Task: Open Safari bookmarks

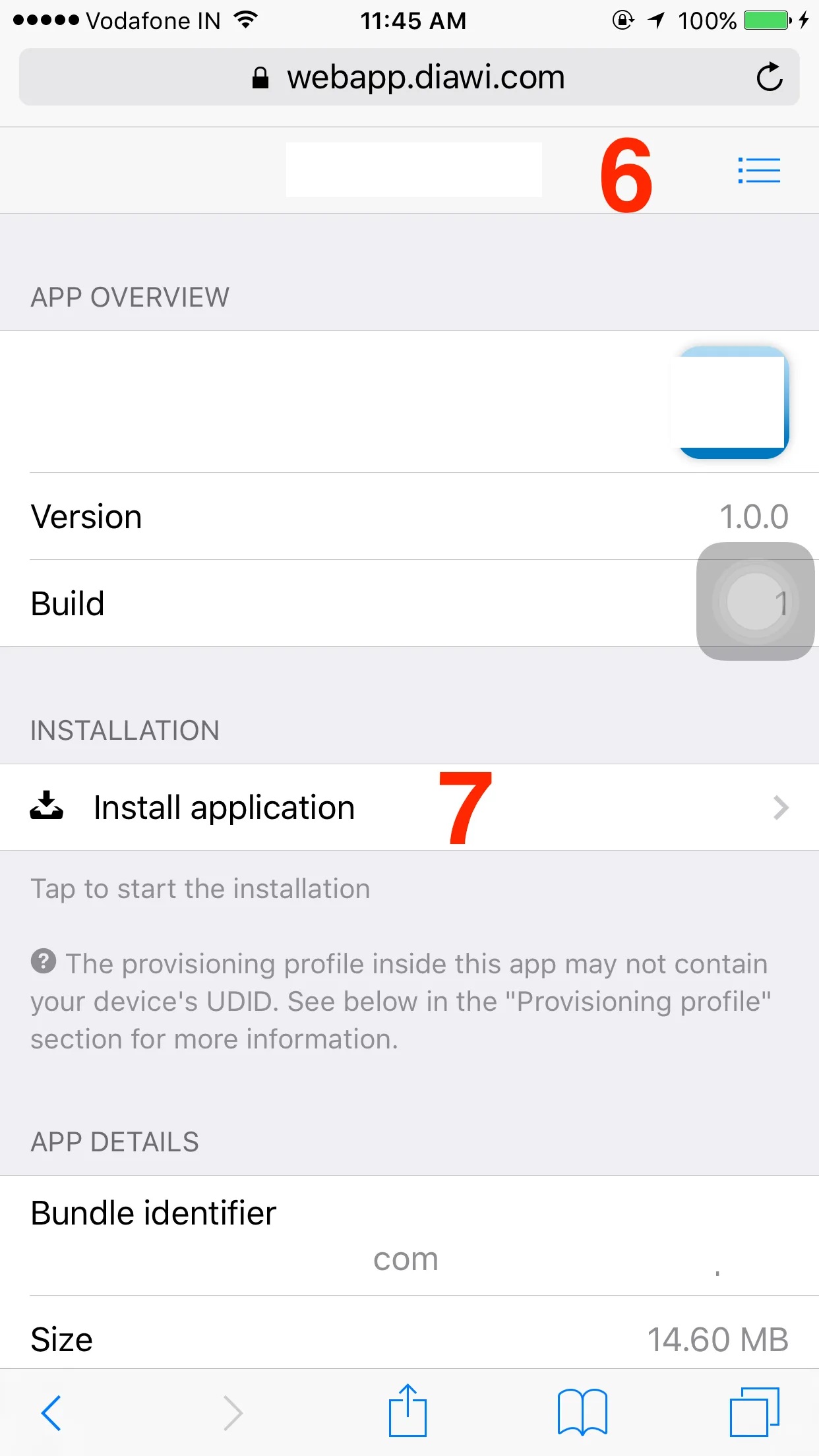Action: [582, 1412]
